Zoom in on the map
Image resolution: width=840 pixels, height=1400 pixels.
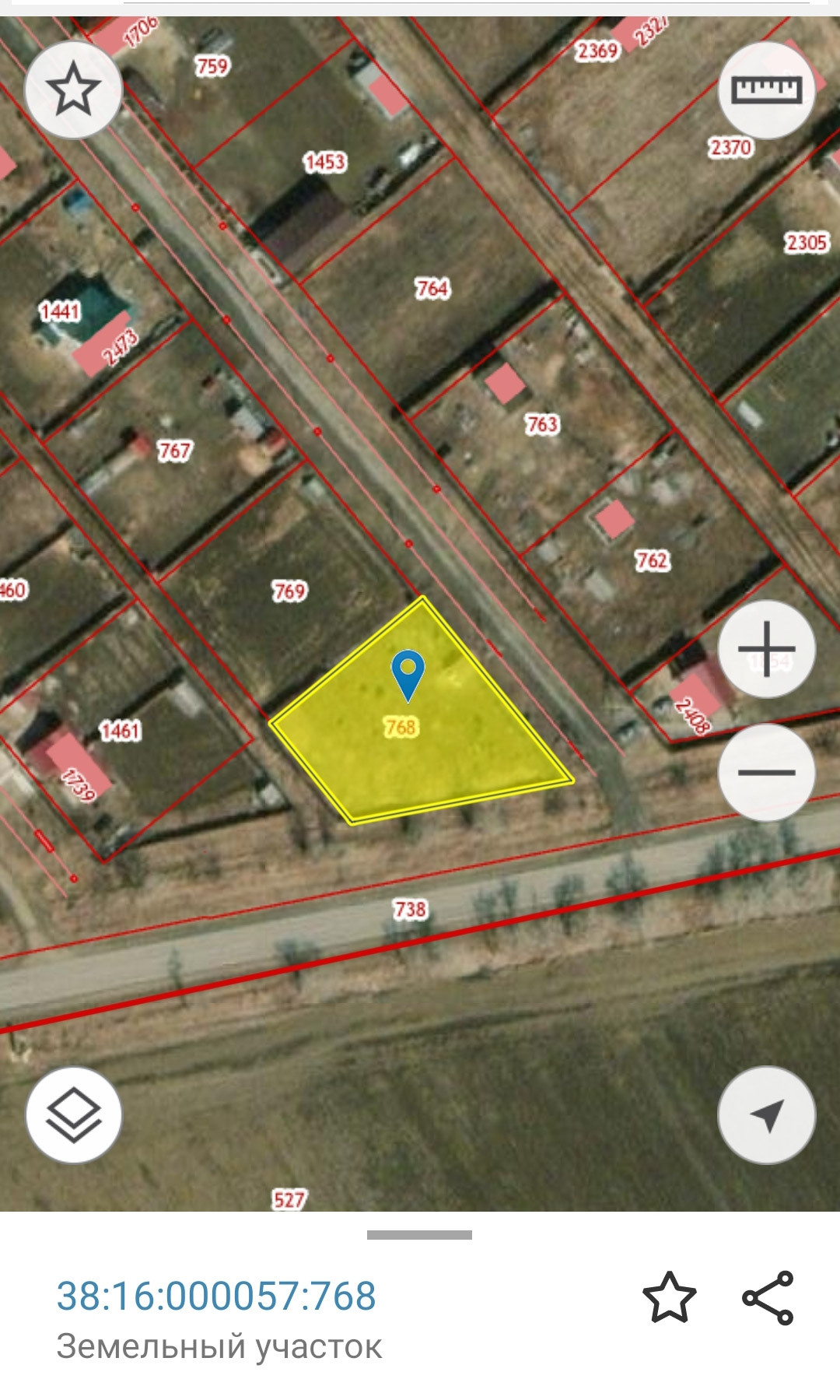[x=766, y=648]
